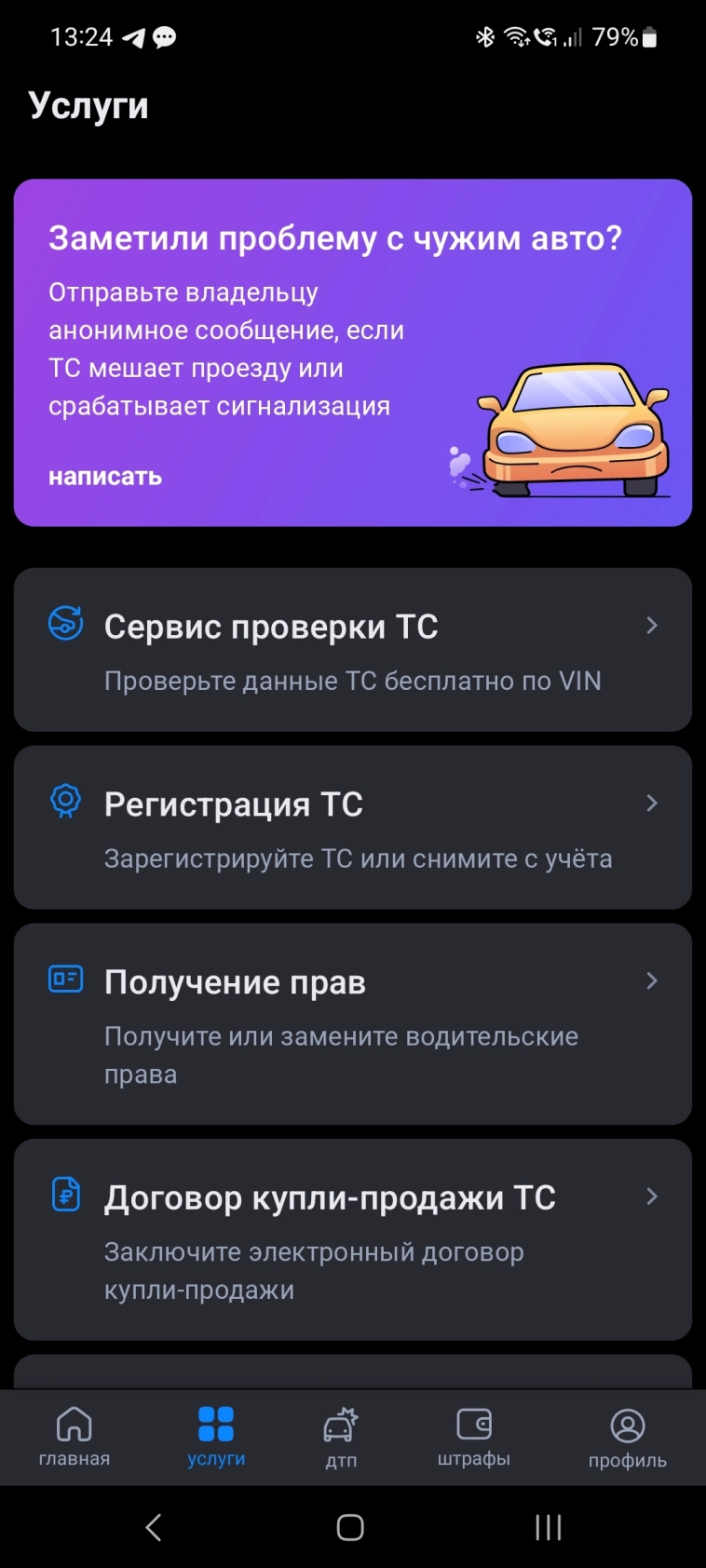This screenshot has height=1568, width=706.
Task: Switch to the «главная» tab
Action: point(75,1437)
